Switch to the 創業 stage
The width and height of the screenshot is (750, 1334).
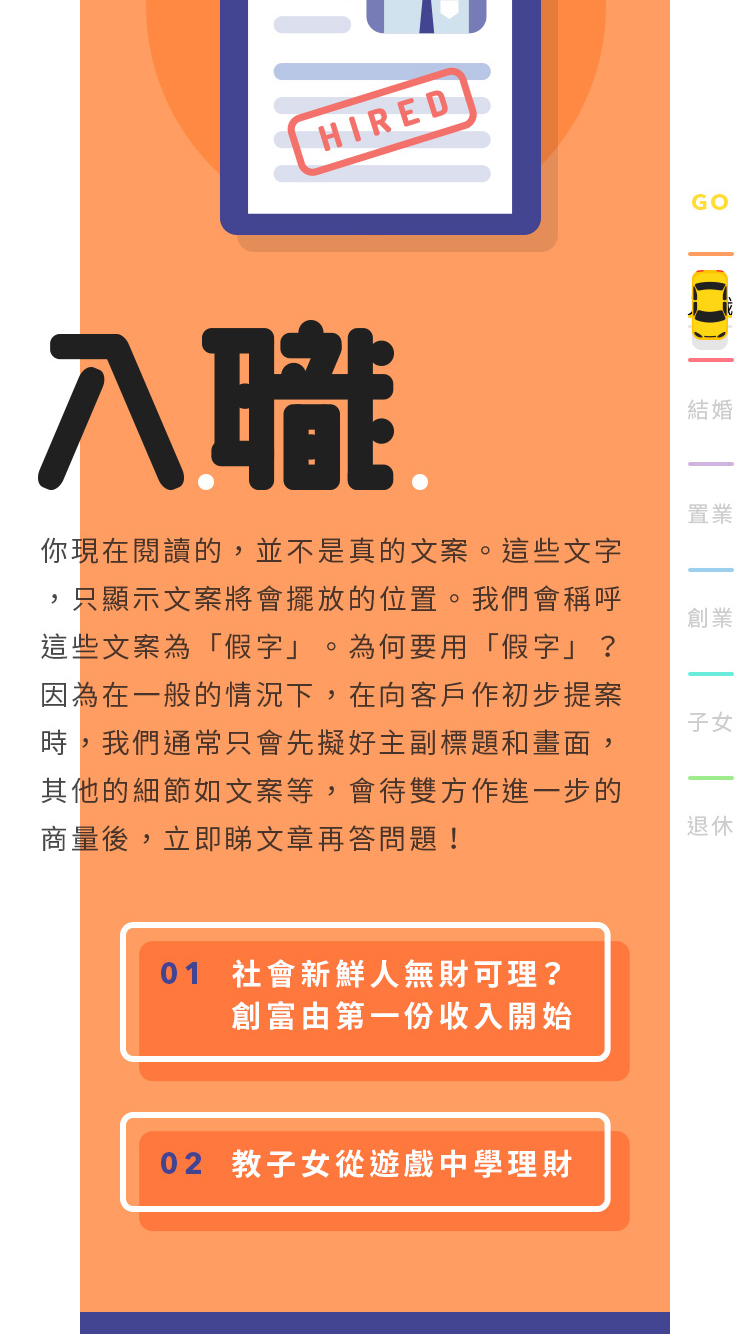point(710,618)
